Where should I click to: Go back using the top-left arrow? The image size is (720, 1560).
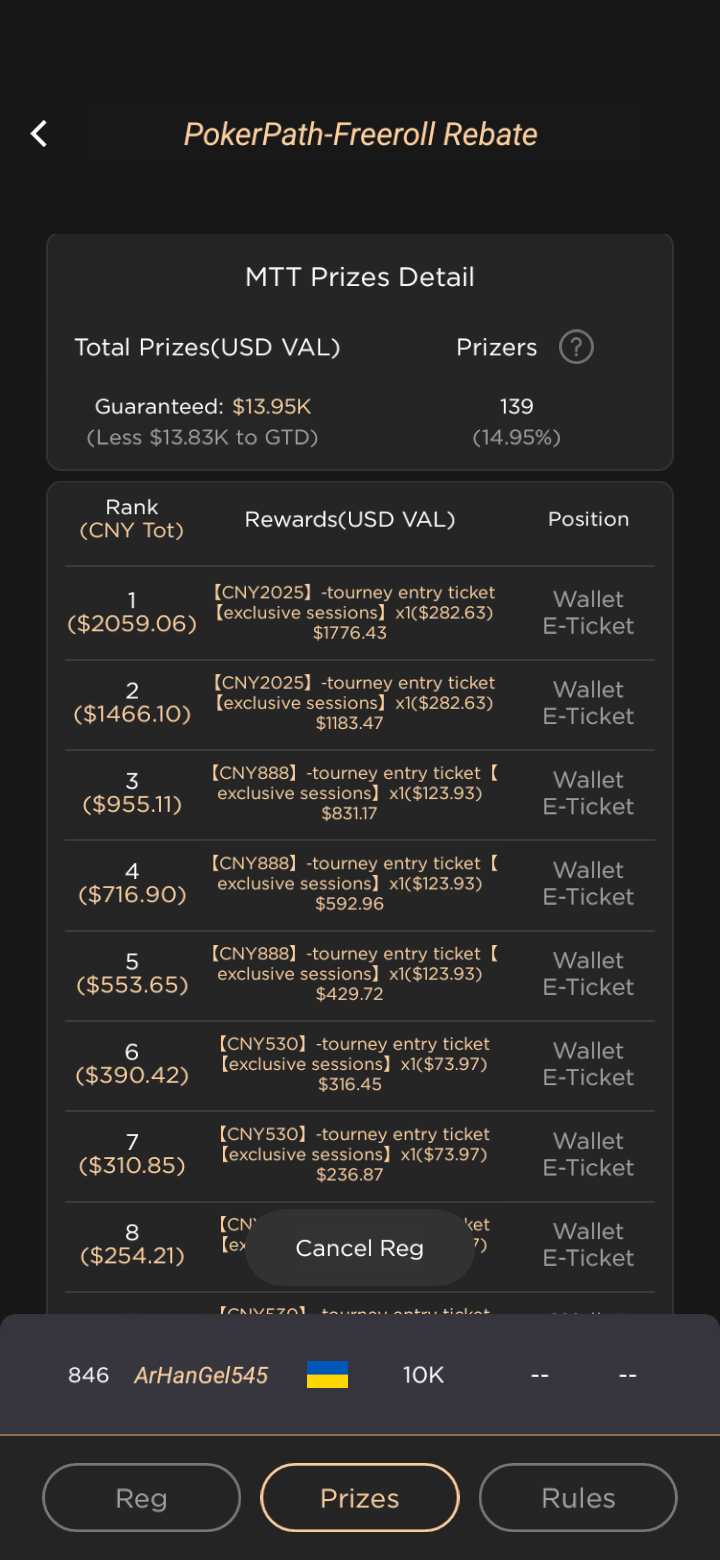click(39, 134)
